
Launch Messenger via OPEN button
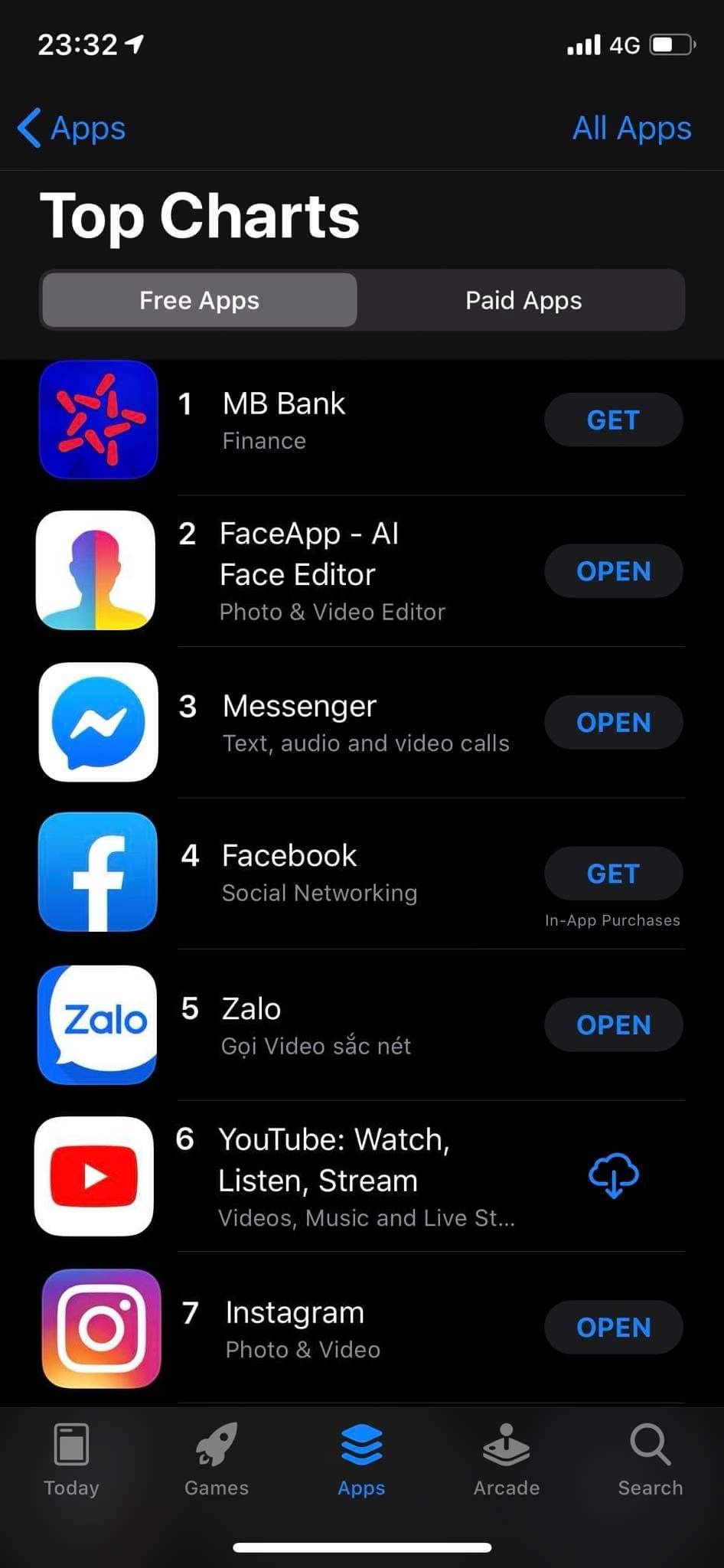click(x=613, y=722)
